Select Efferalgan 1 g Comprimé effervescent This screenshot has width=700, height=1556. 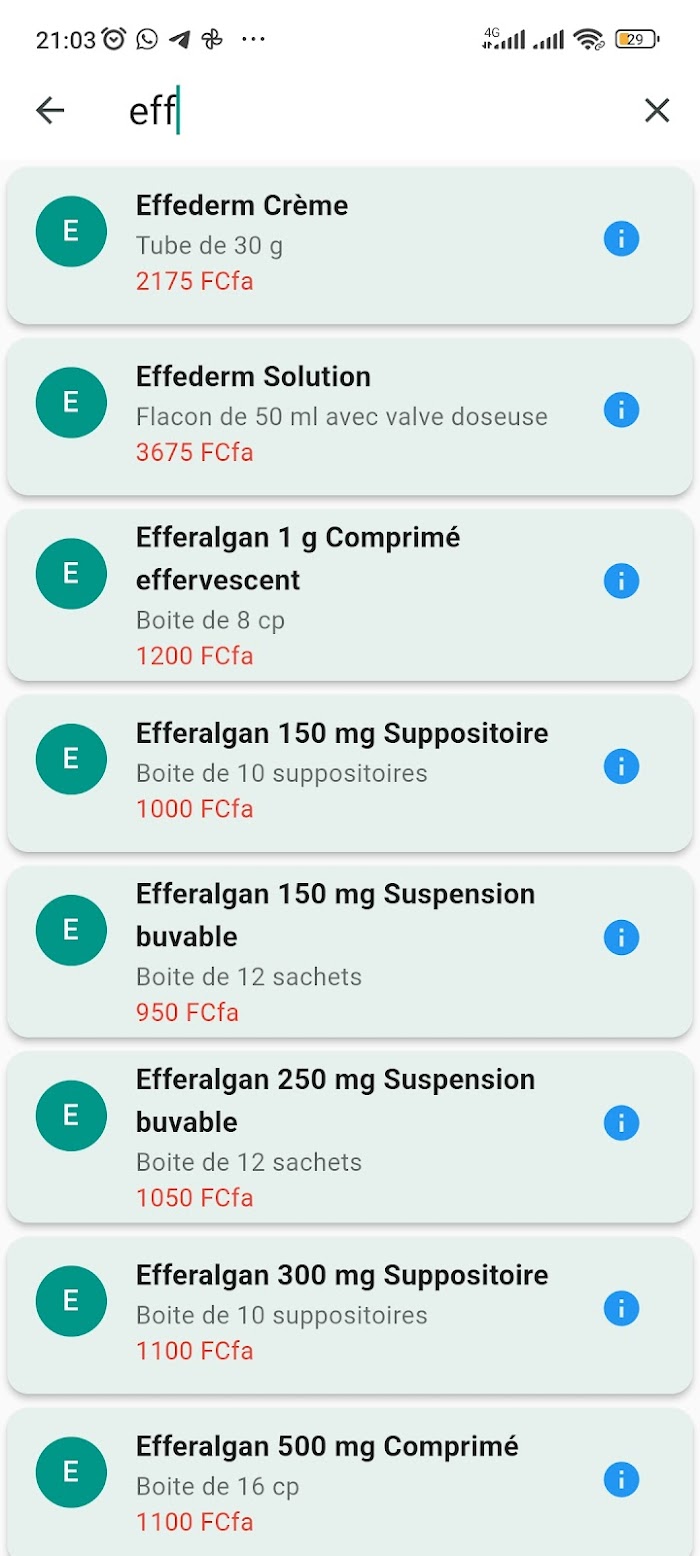point(350,596)
